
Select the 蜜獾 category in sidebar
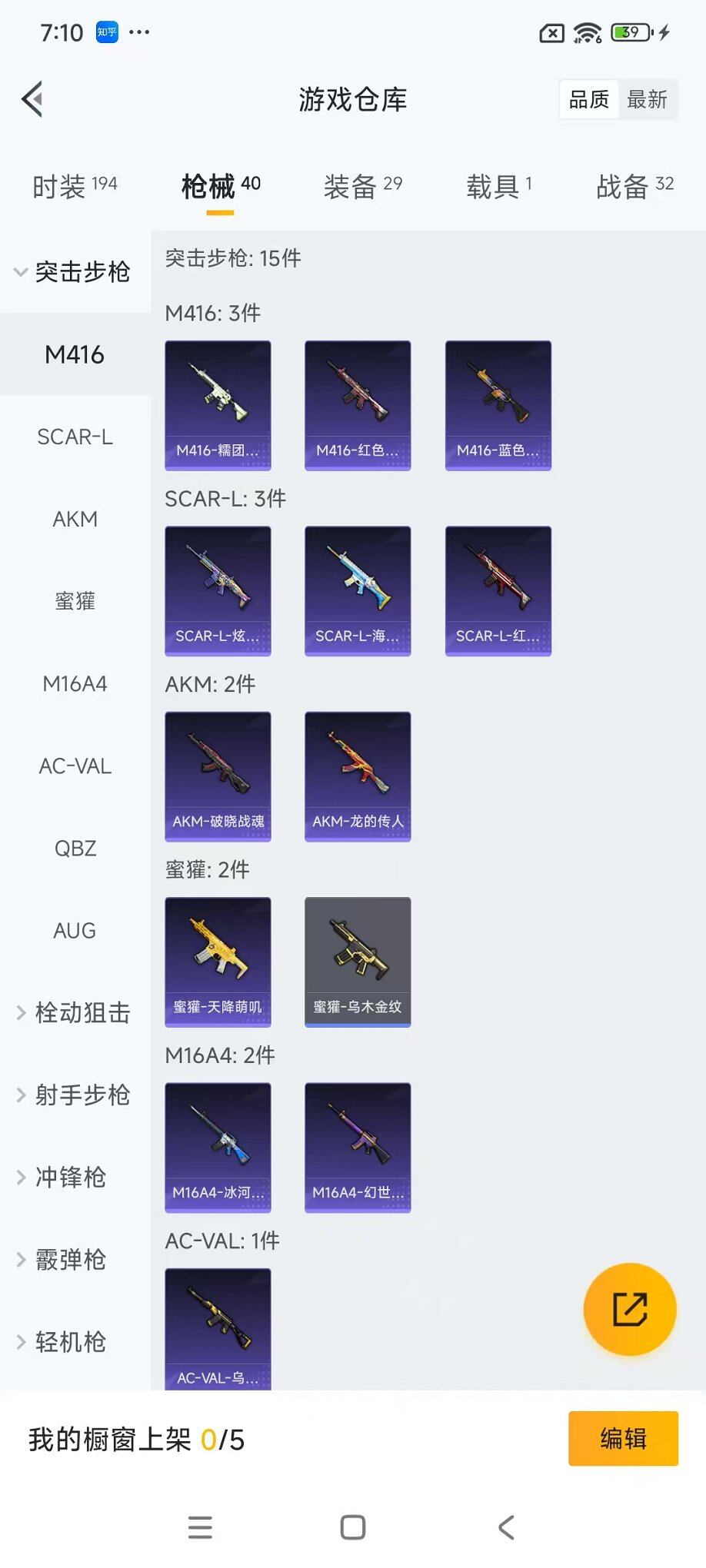pos(75,602)
